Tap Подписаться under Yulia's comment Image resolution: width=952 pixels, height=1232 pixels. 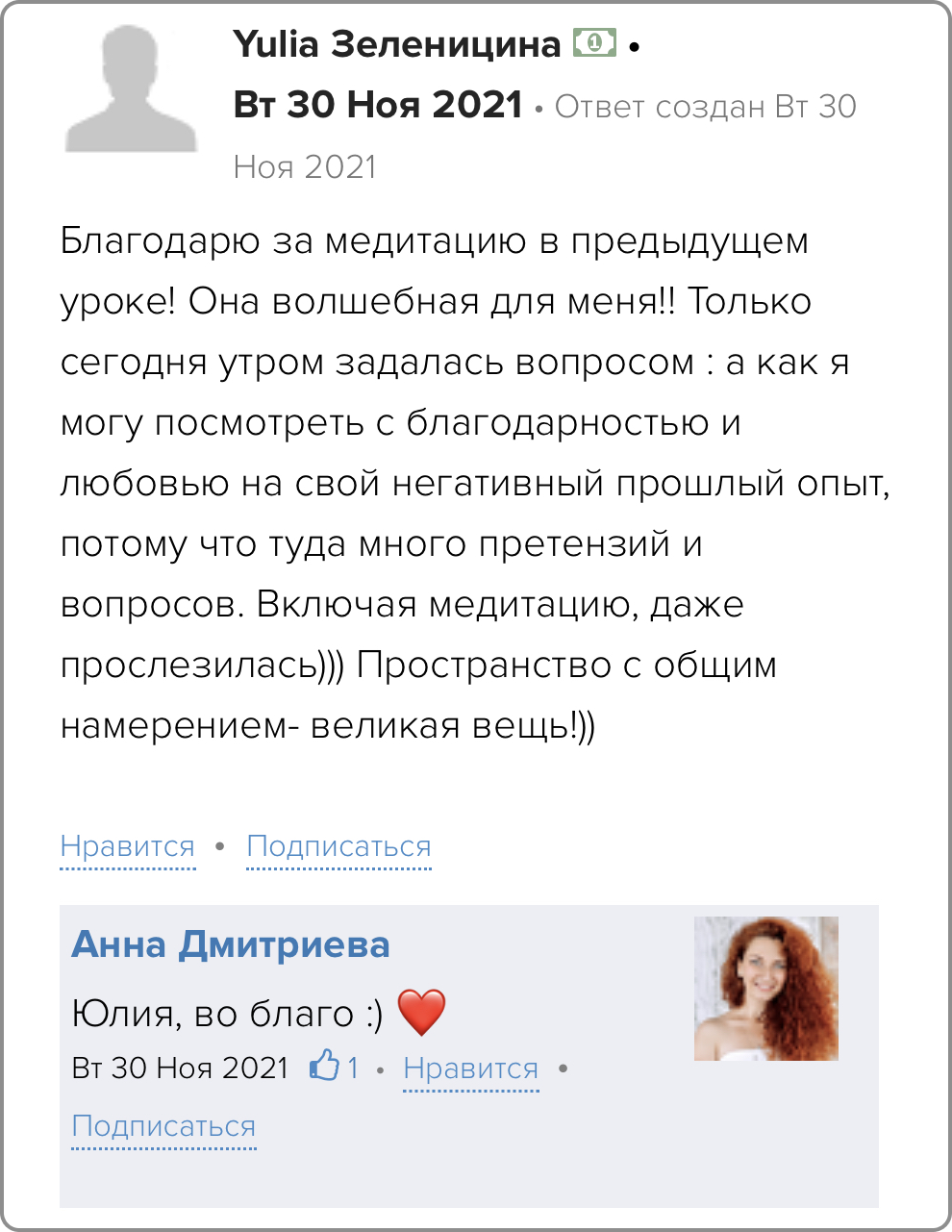(338, 847)
